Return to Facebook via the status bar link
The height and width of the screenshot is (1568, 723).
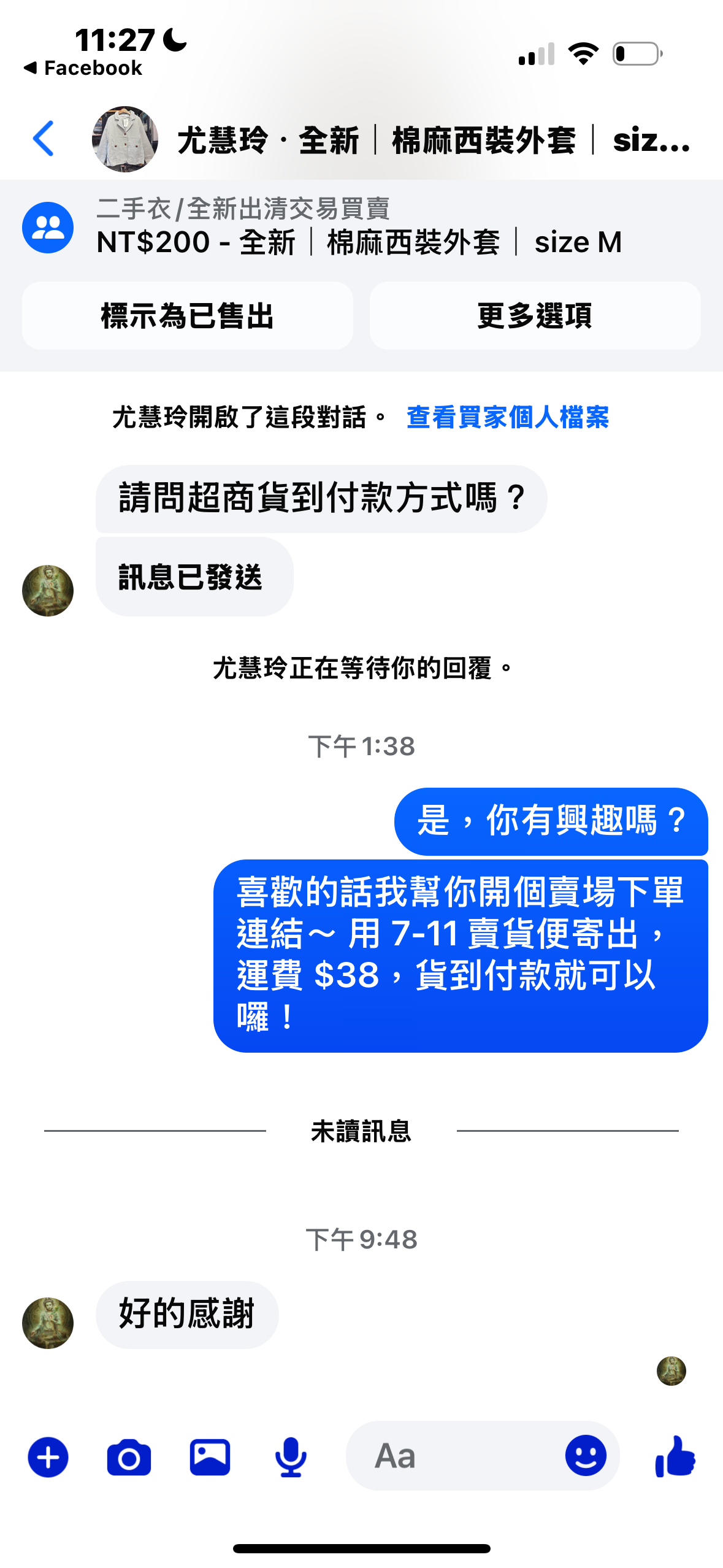(x=83, y=68)
